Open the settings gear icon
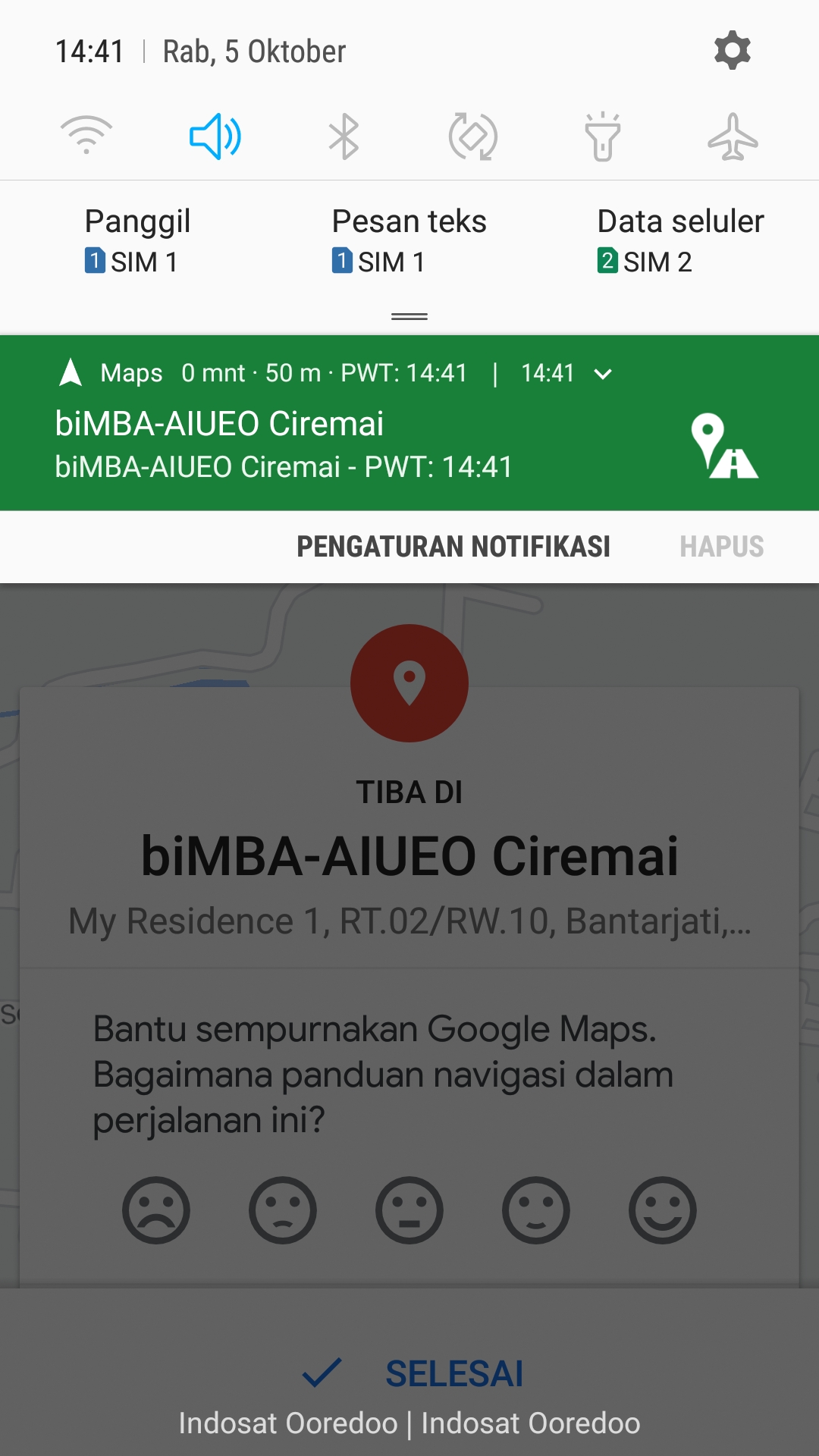819x1456 pixels. point(732,51)
